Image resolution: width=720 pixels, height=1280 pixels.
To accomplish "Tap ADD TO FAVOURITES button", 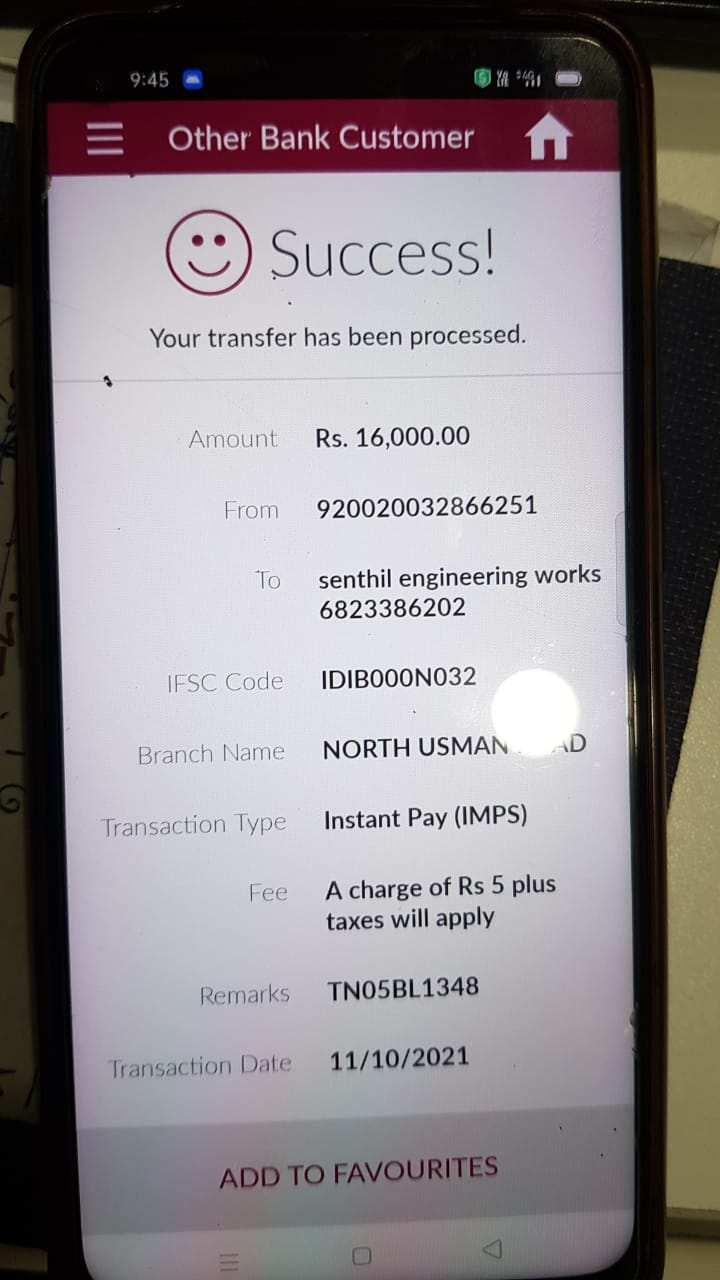I will (358, 1172).
